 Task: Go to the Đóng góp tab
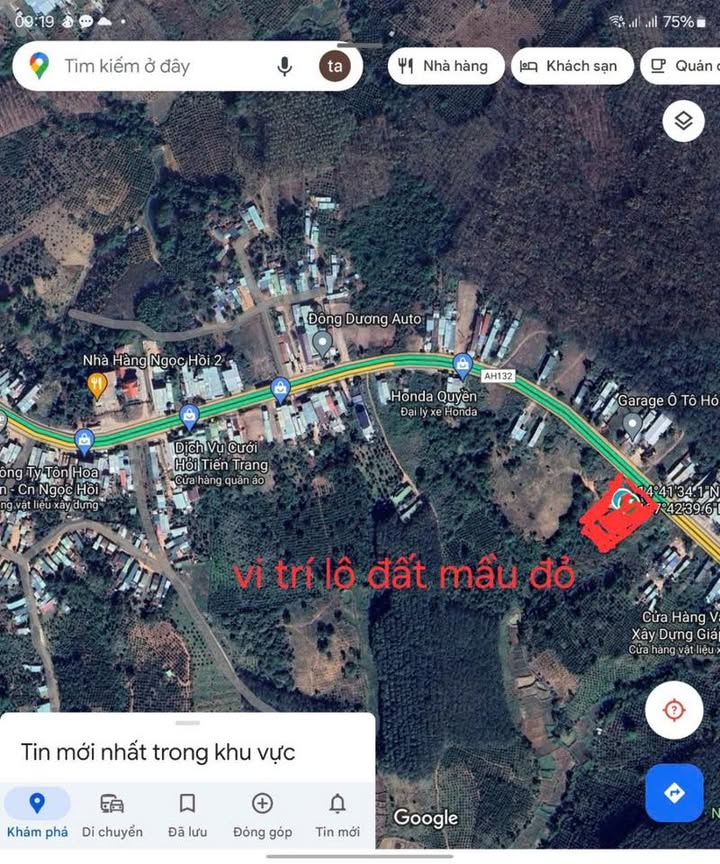(x=262, y=814)
